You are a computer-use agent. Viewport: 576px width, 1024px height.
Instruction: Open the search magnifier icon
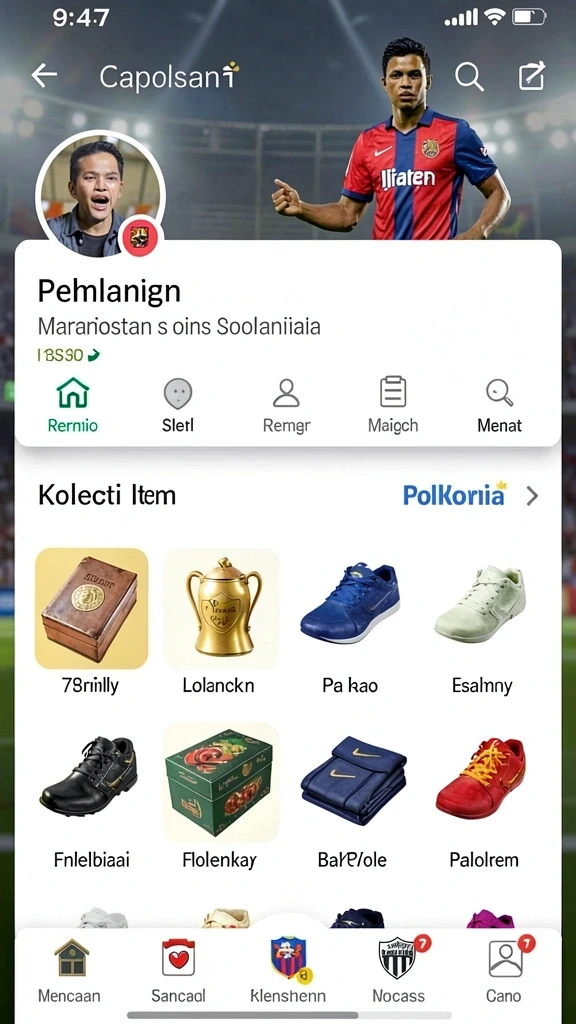tap(469, 76)
